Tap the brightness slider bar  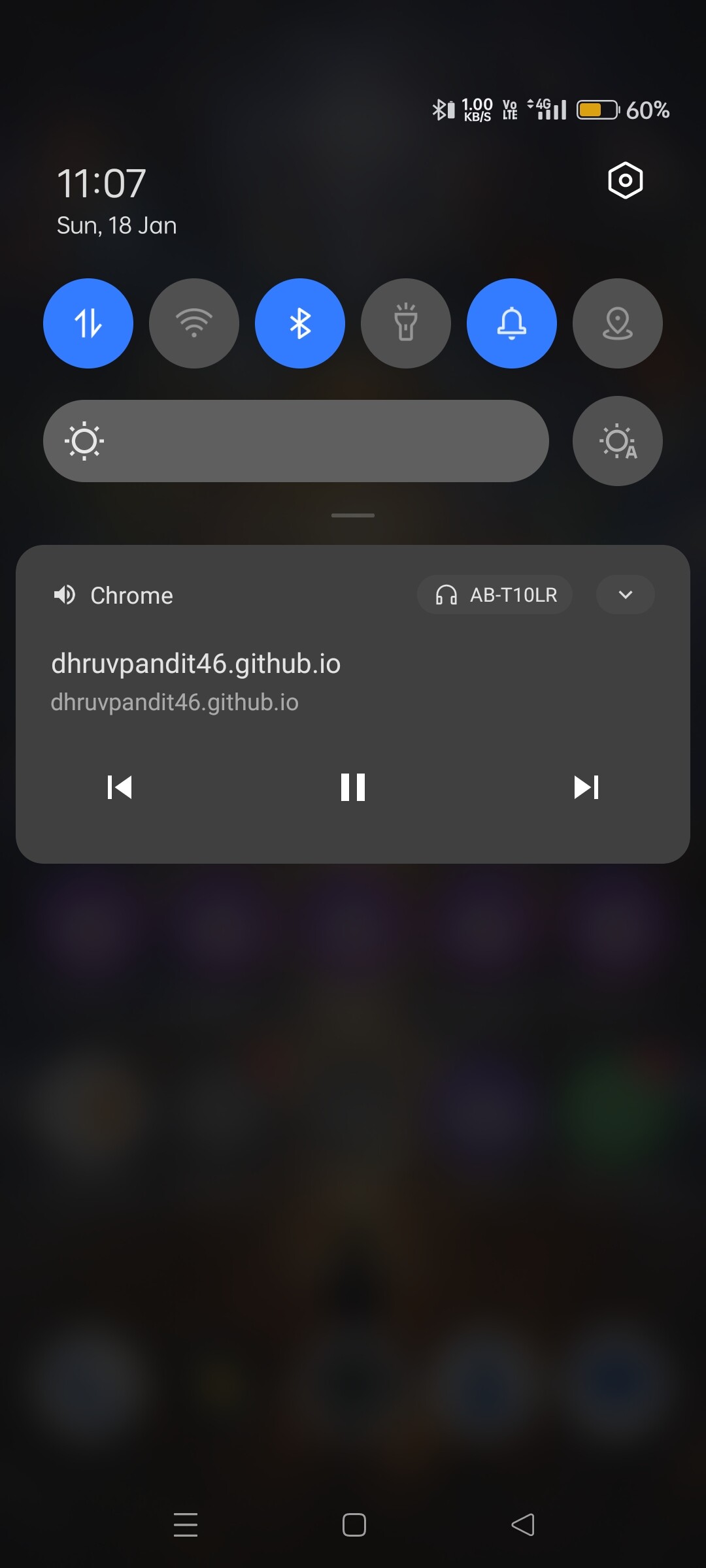tap(295, 441)
